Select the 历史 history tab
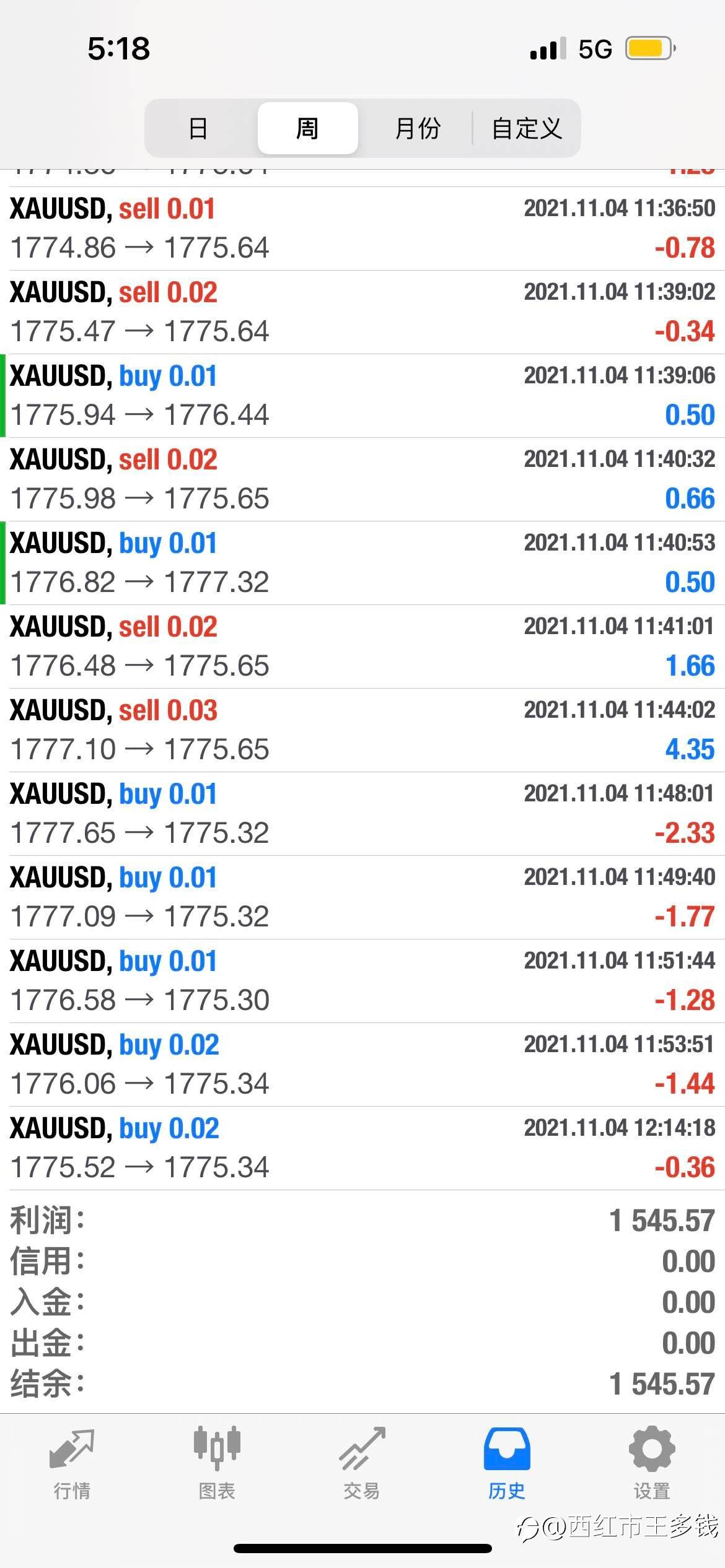Viewport: 725px width, 1568px height. coord(507,1464)
